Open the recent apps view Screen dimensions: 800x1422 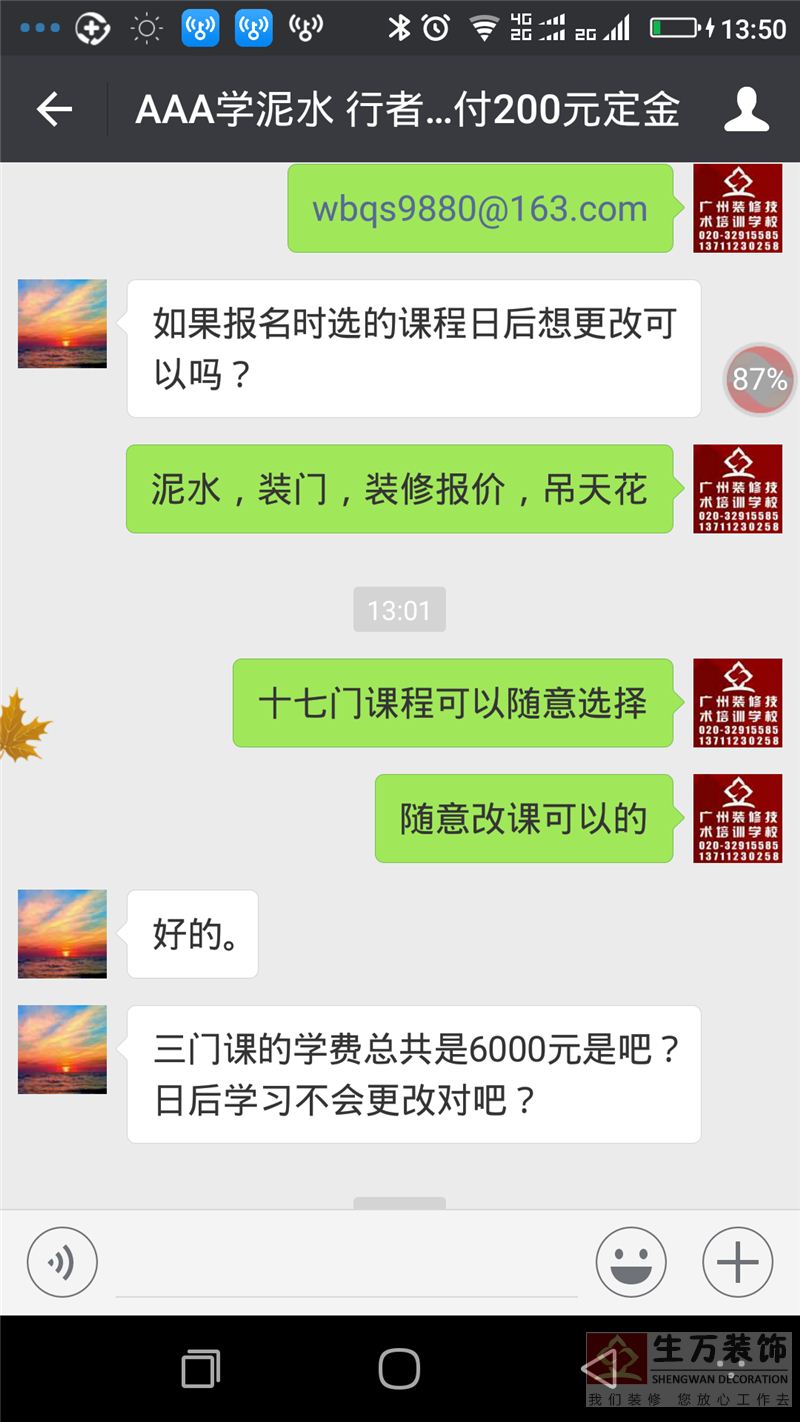(200, 1368)
